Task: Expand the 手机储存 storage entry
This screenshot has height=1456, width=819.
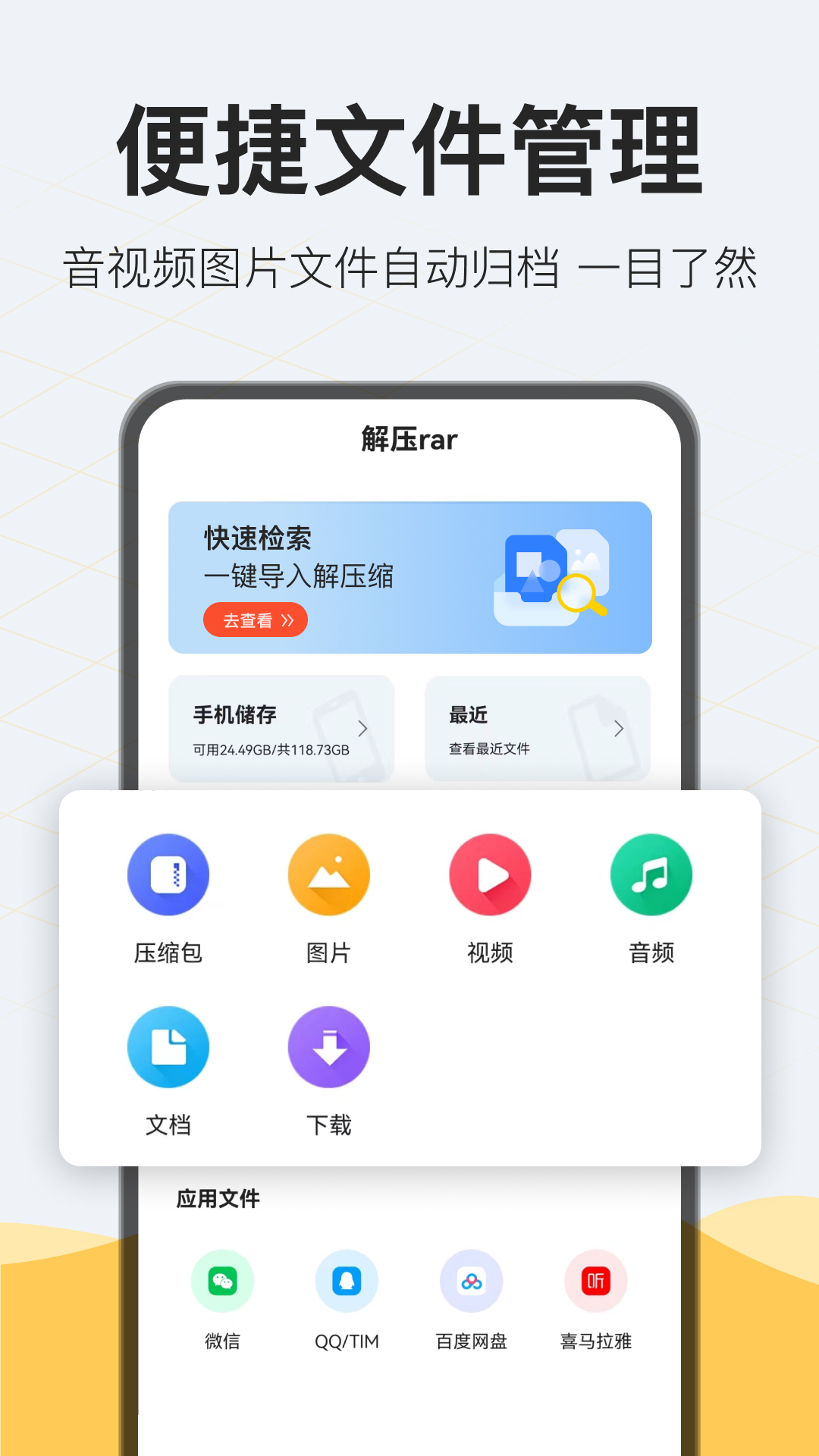Action: [281, 728]
